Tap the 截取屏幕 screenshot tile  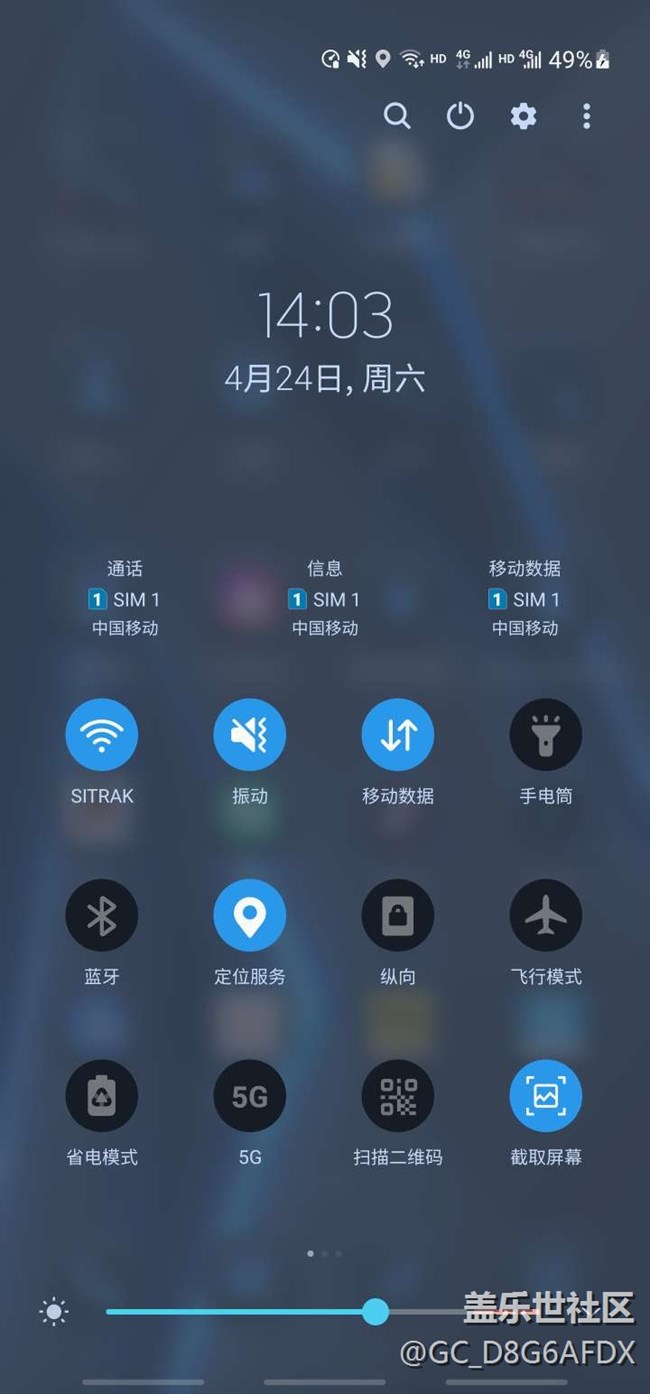pyautogui.click(x=545, y=1096)
